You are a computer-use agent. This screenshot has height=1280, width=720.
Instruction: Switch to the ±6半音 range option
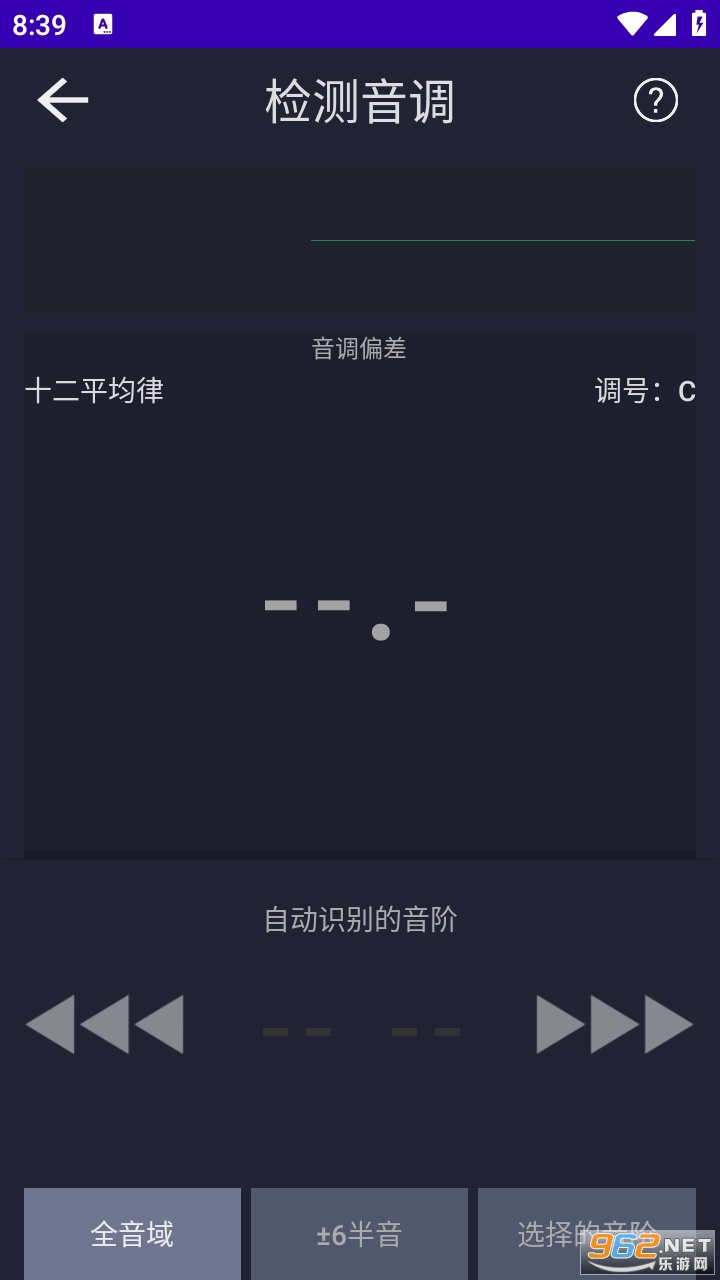359,1234
